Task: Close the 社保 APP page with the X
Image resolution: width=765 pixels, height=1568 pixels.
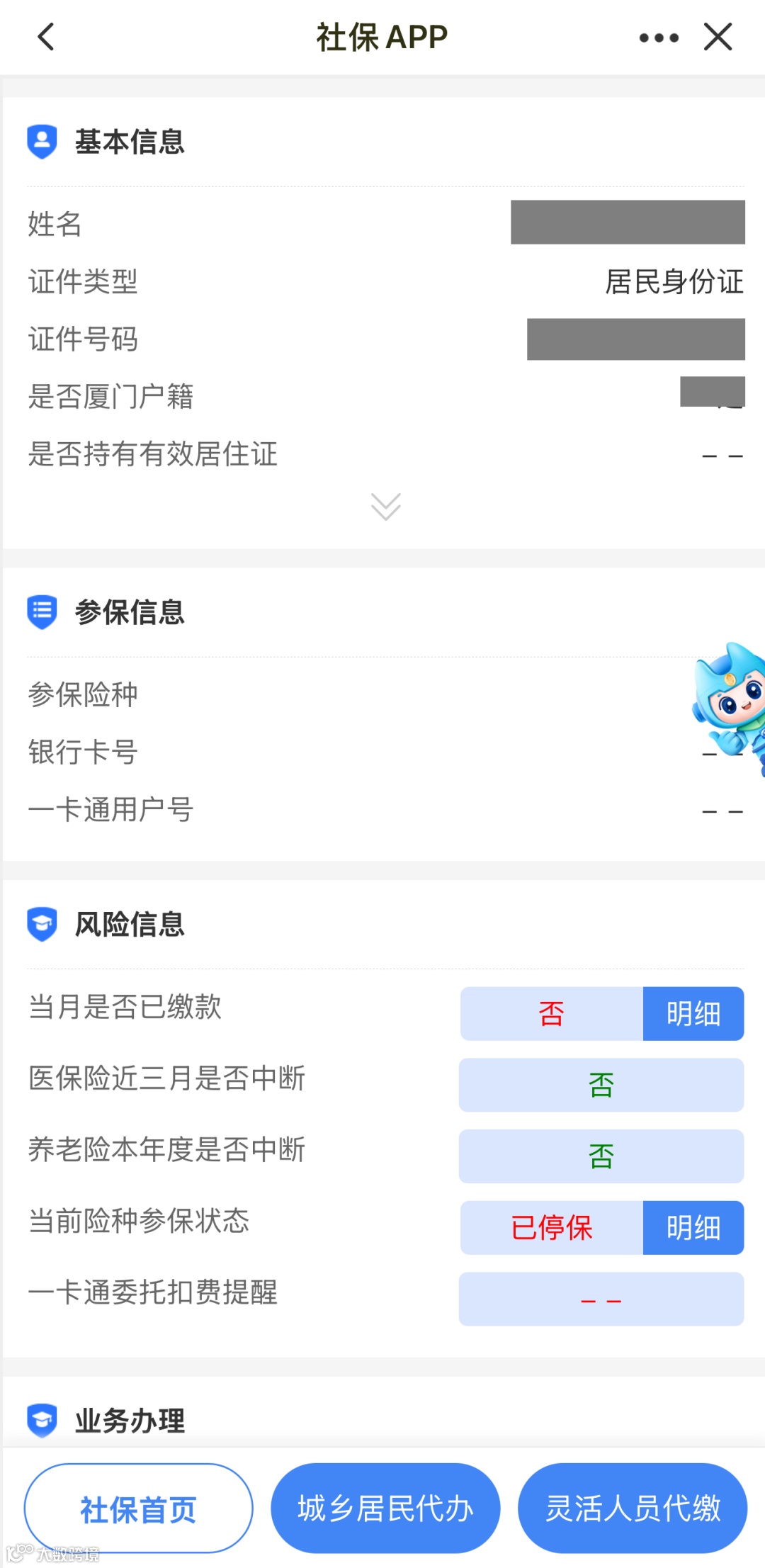Action: click(718, 37)
